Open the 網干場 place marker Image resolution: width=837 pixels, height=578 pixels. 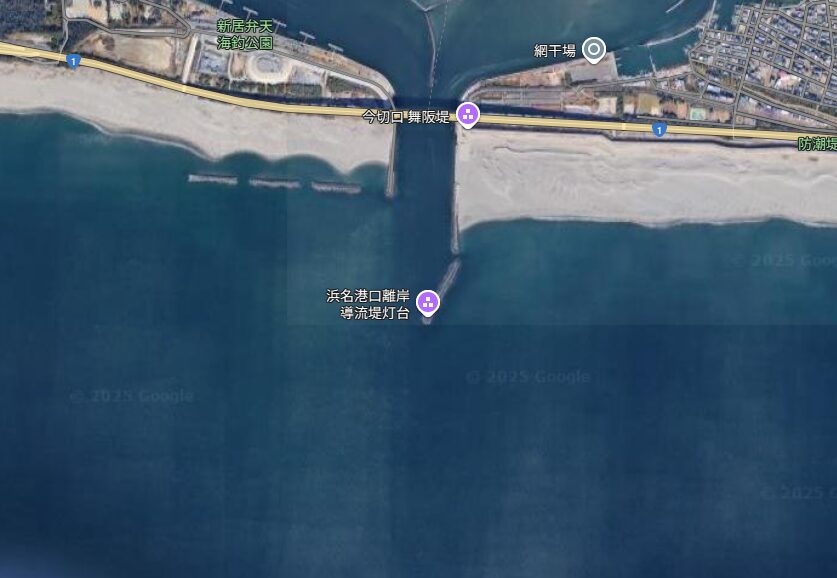594,49
